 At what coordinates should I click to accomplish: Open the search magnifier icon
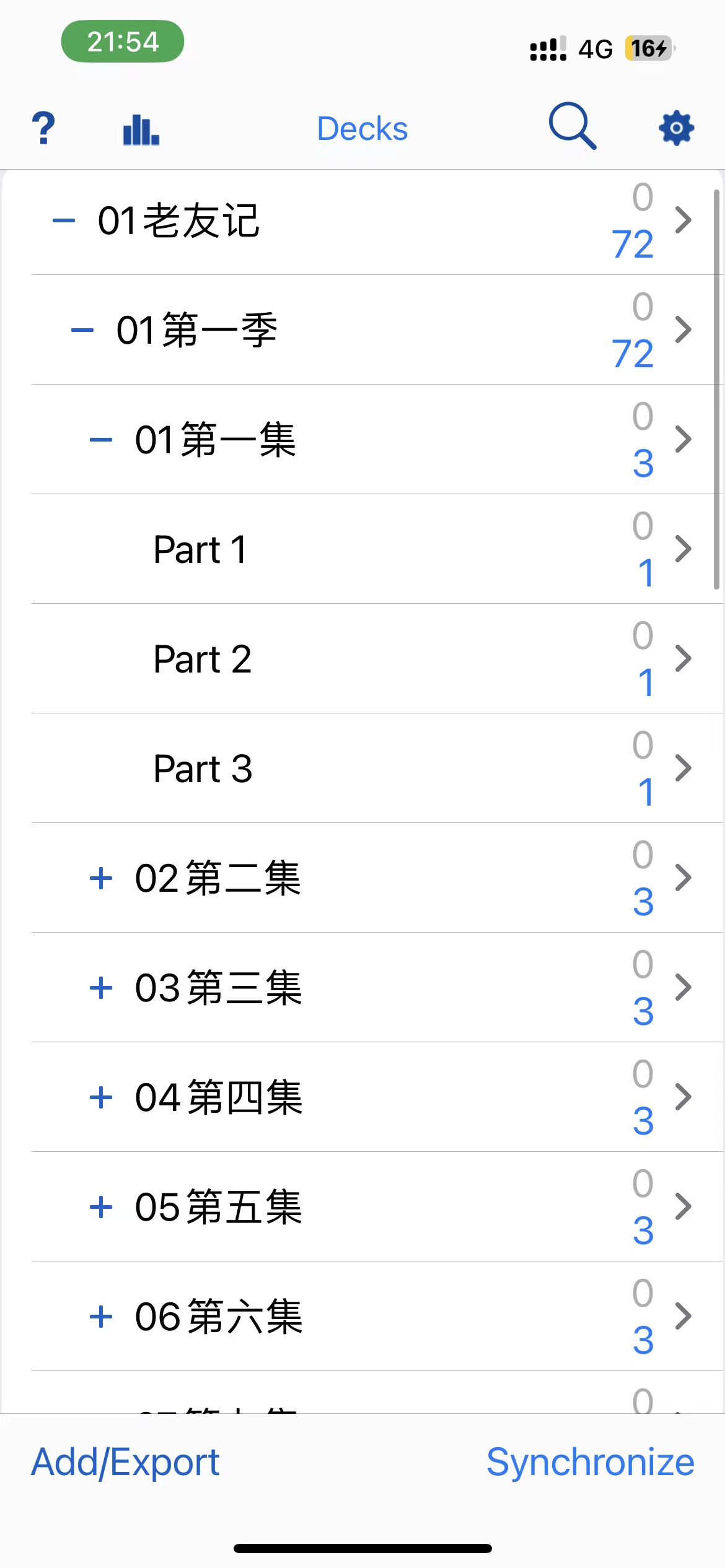tap(573, 126)
